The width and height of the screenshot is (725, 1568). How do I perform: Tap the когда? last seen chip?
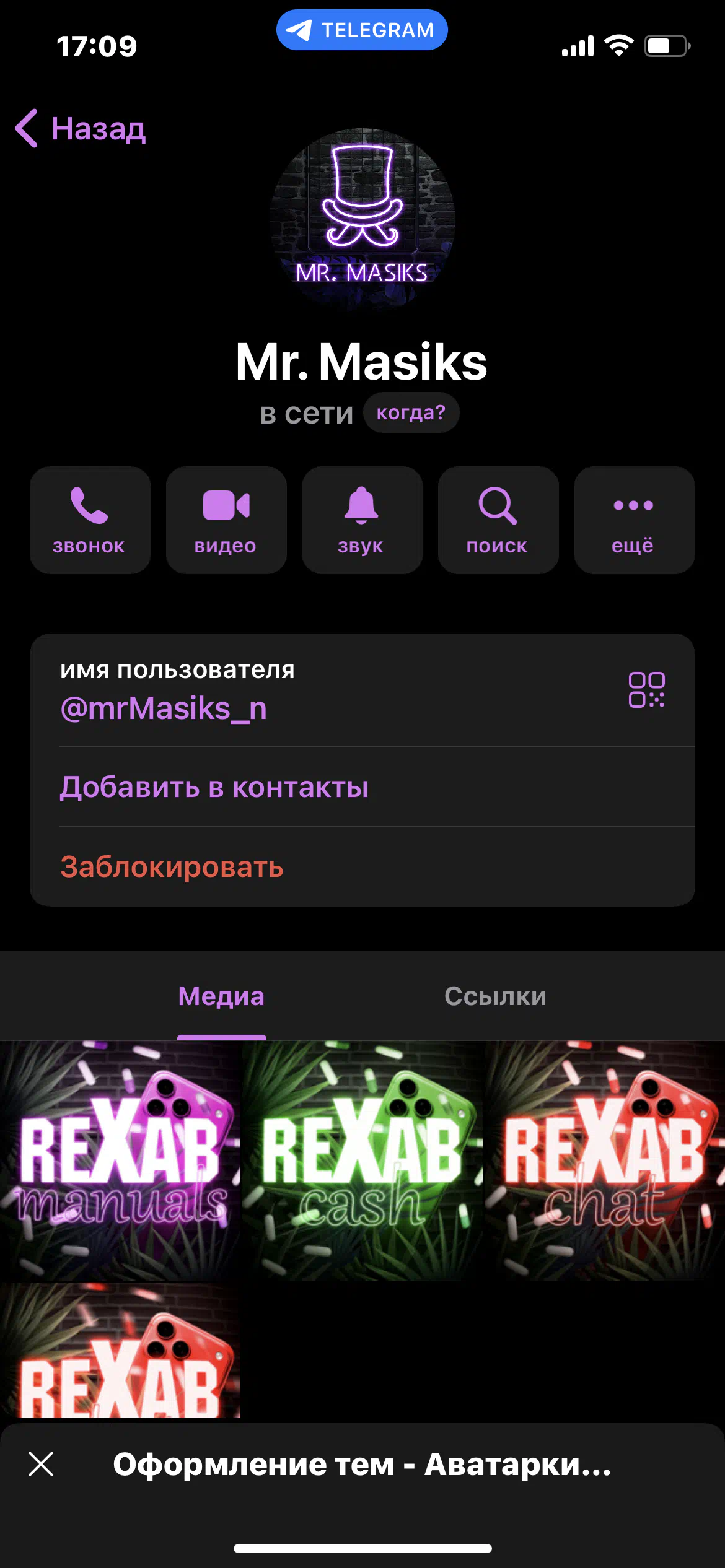[x=411, y=413]
